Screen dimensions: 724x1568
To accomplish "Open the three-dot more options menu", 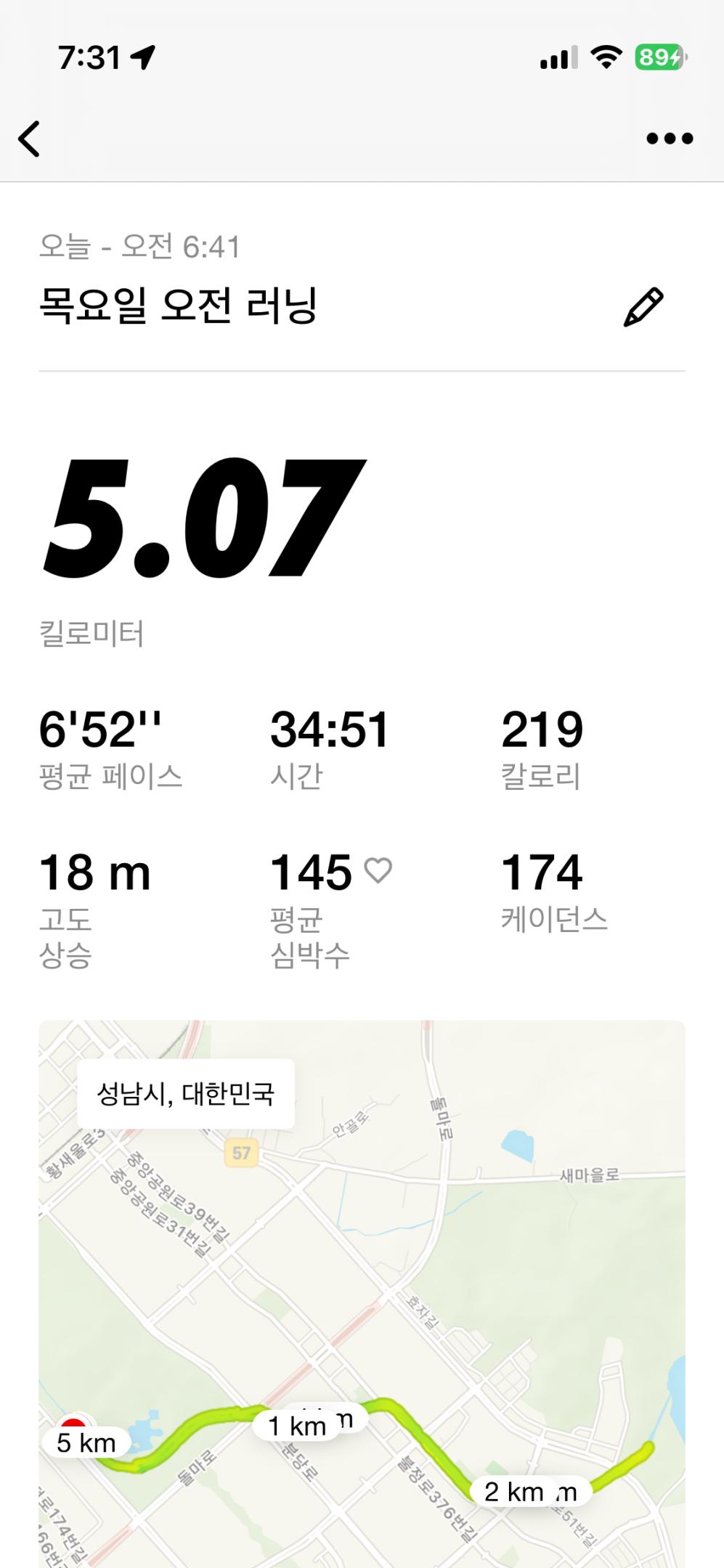I will click(670, 139).
